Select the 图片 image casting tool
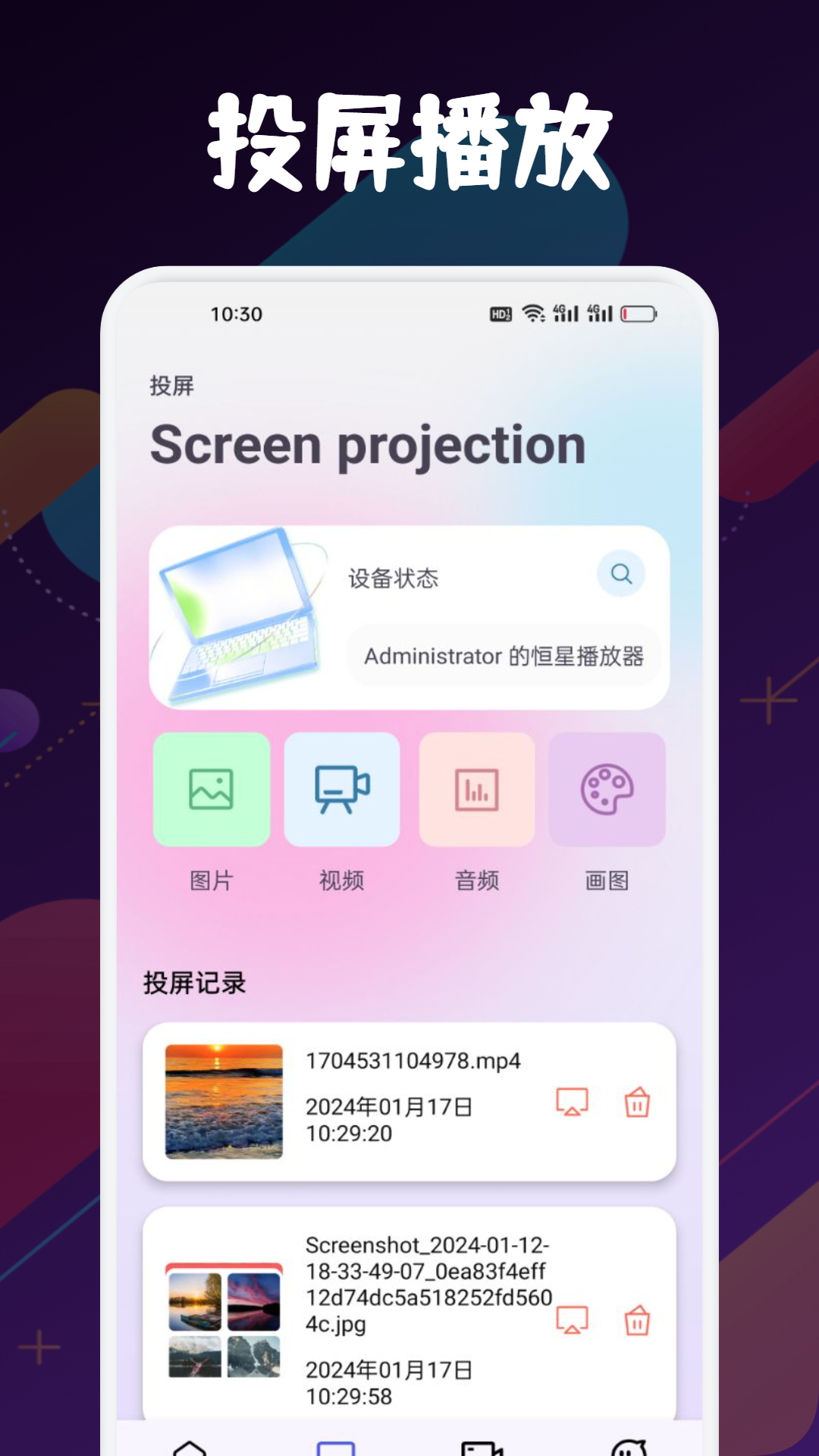 click(211, 789)
